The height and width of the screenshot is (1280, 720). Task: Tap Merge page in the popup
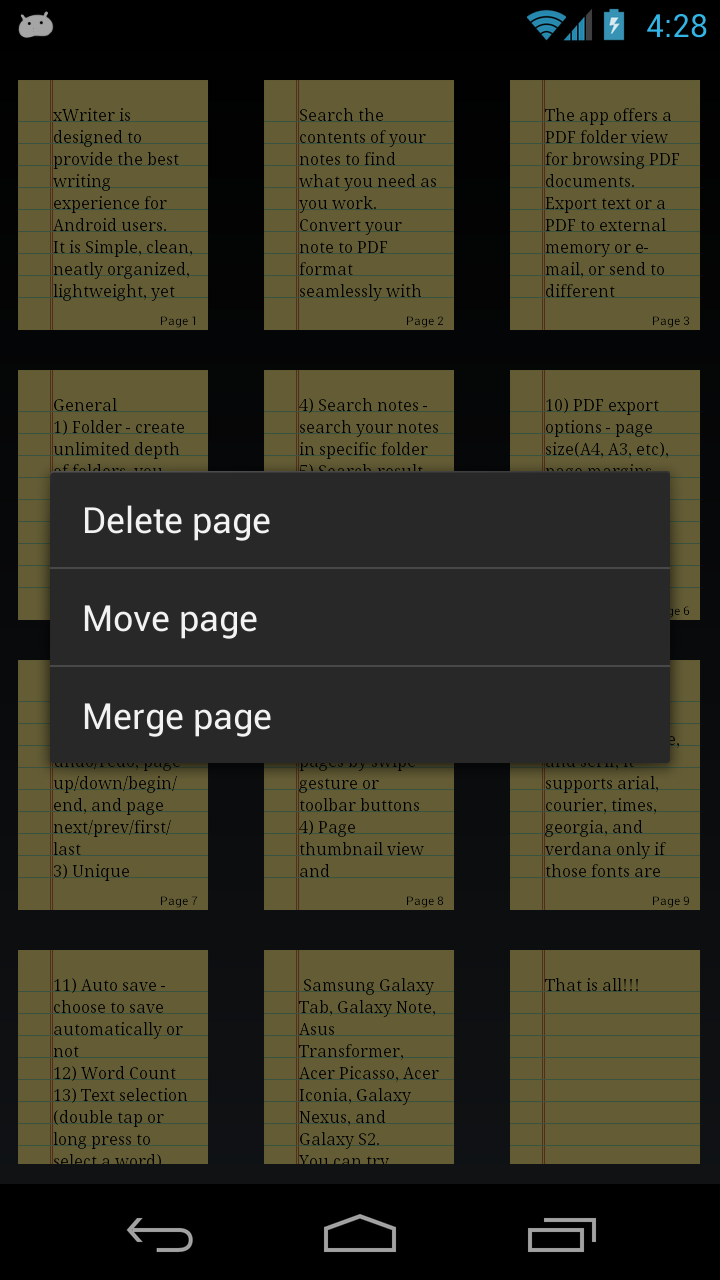tap(360, 716)
